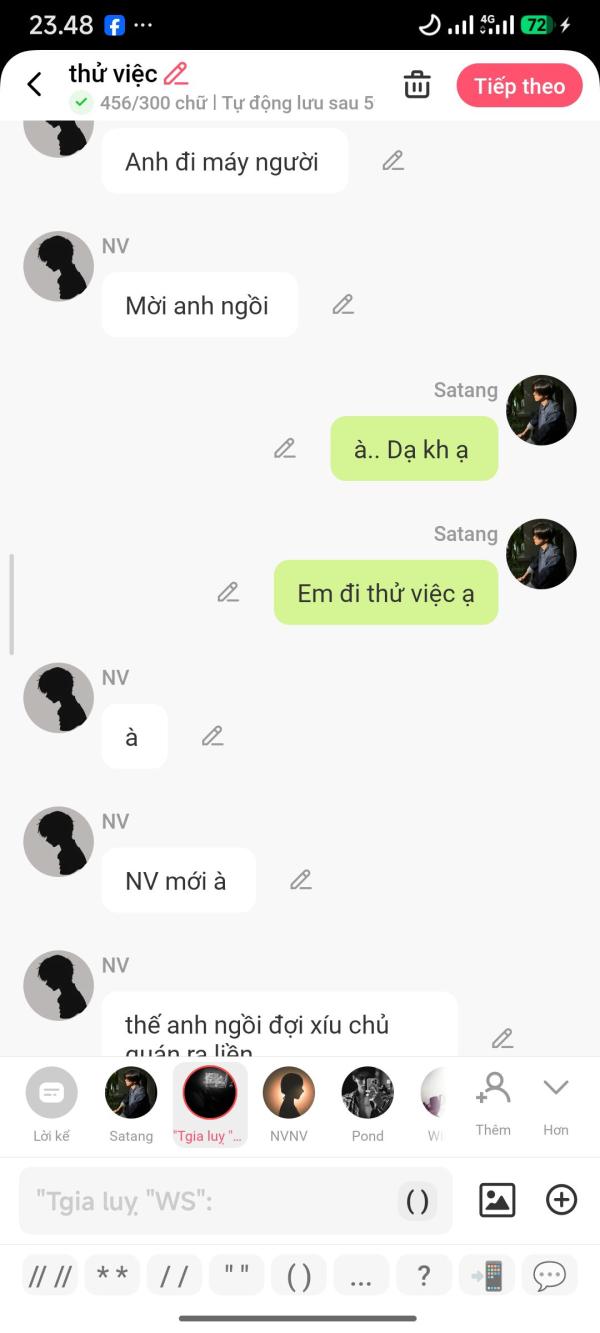Open the plus circle menu
This screenshot has width=600, height=1333.
pos(561,1199)
